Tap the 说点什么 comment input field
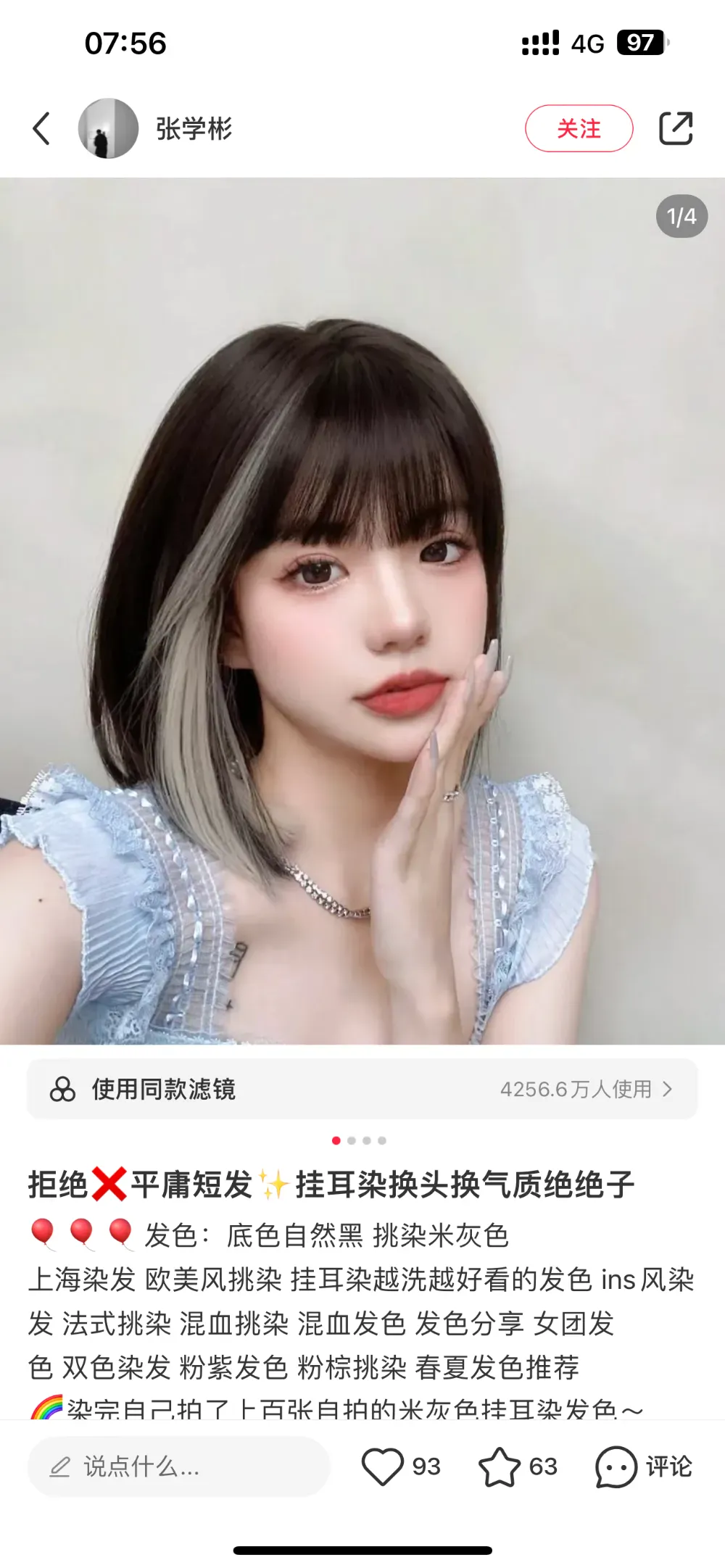 point(178,1467)
